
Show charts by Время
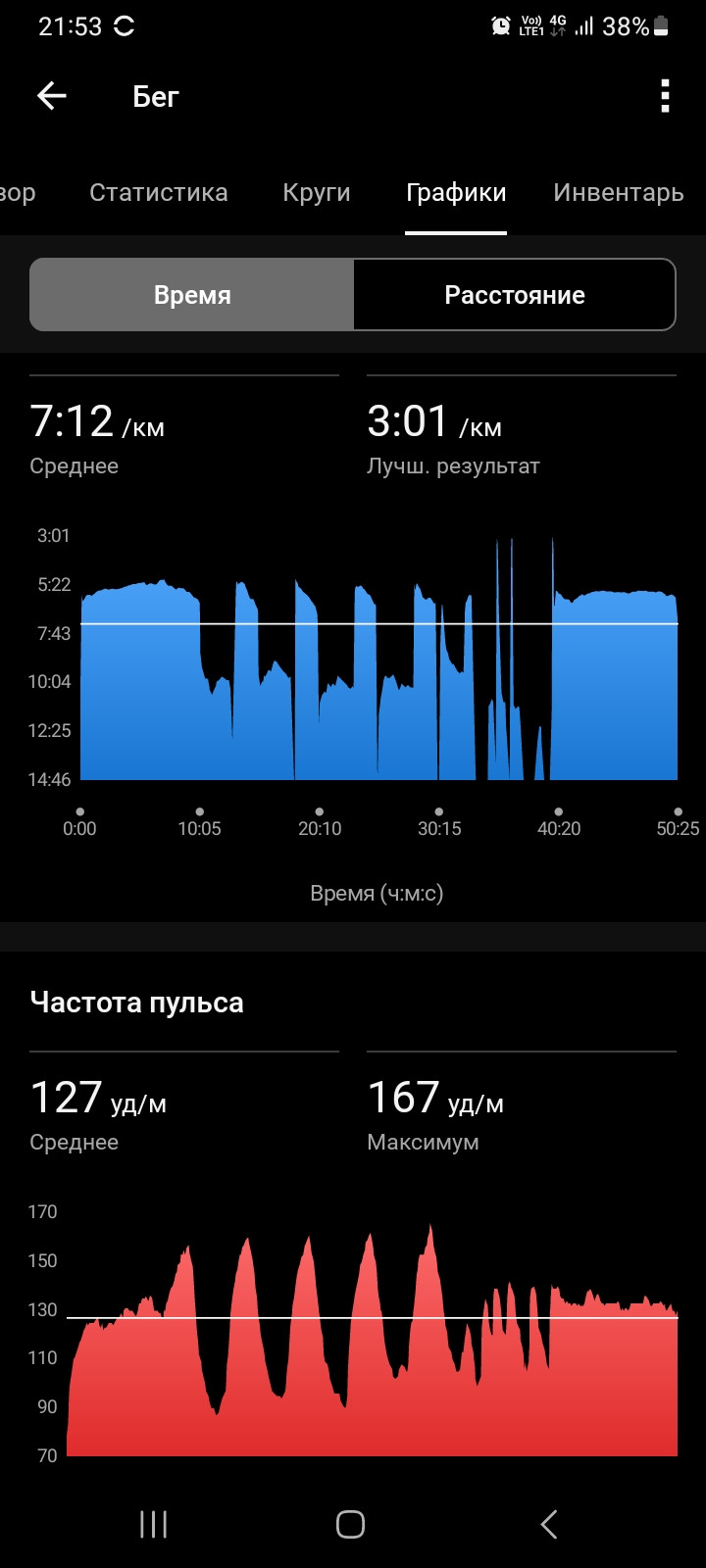pyautogui.click(x=192, y=295)
